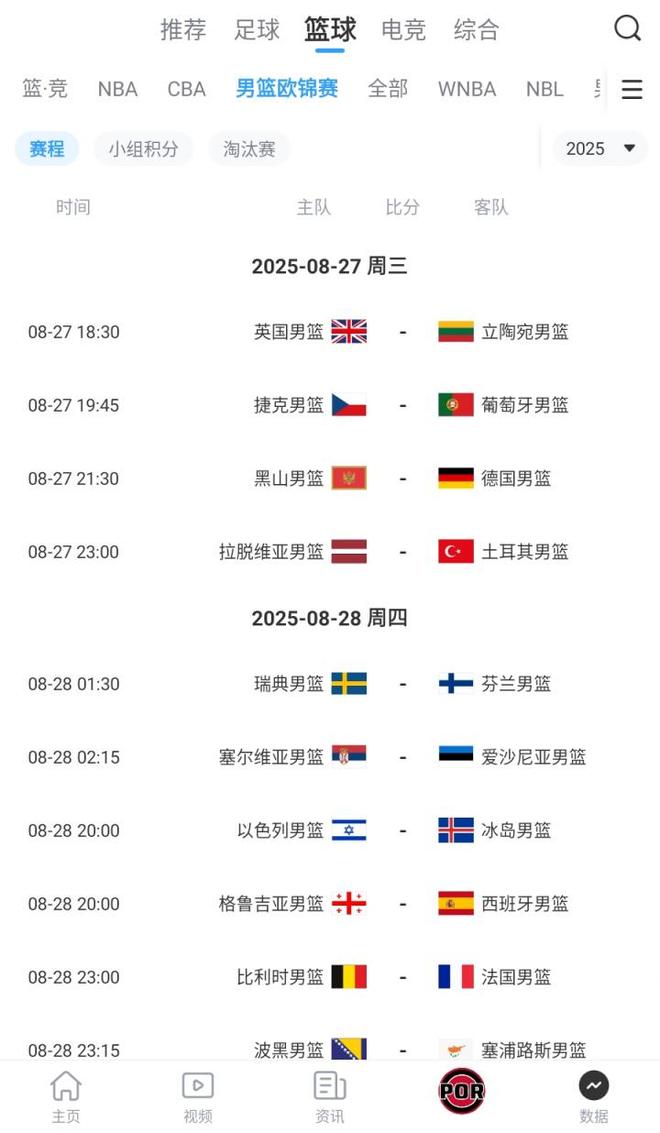The height and width of the screenshot is (1133, 660).
Task: Open the search icon
Action: (x=627, y=28)
